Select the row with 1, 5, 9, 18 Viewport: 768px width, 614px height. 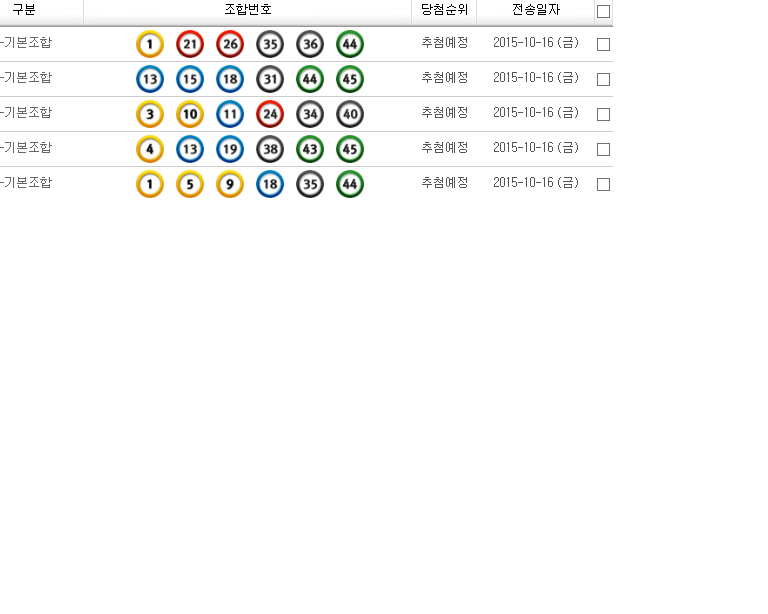[x=603, y=185]
